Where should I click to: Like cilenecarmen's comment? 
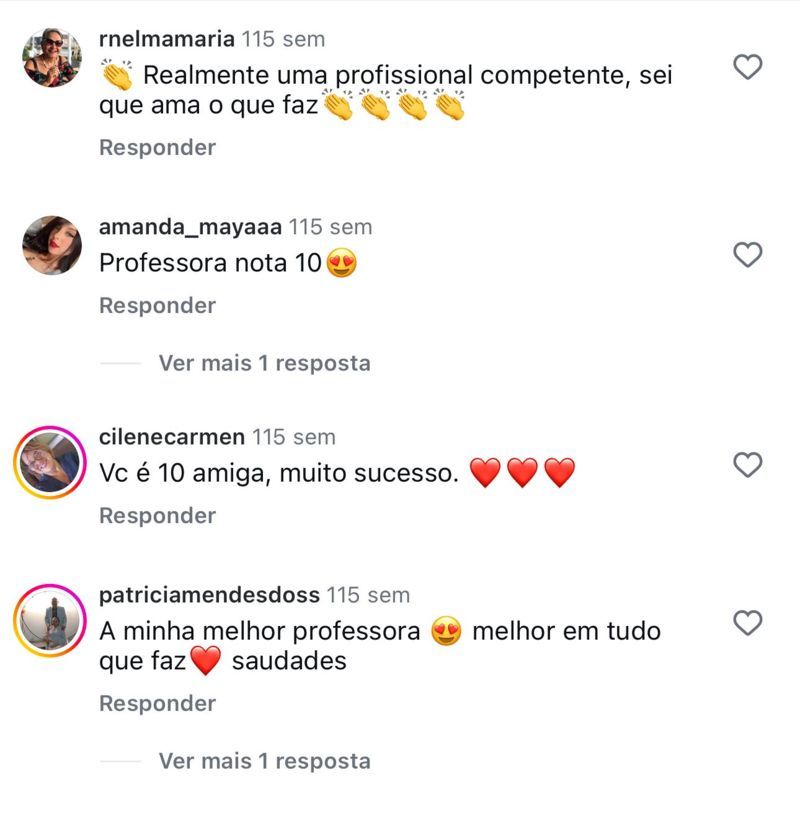point(748,465)
